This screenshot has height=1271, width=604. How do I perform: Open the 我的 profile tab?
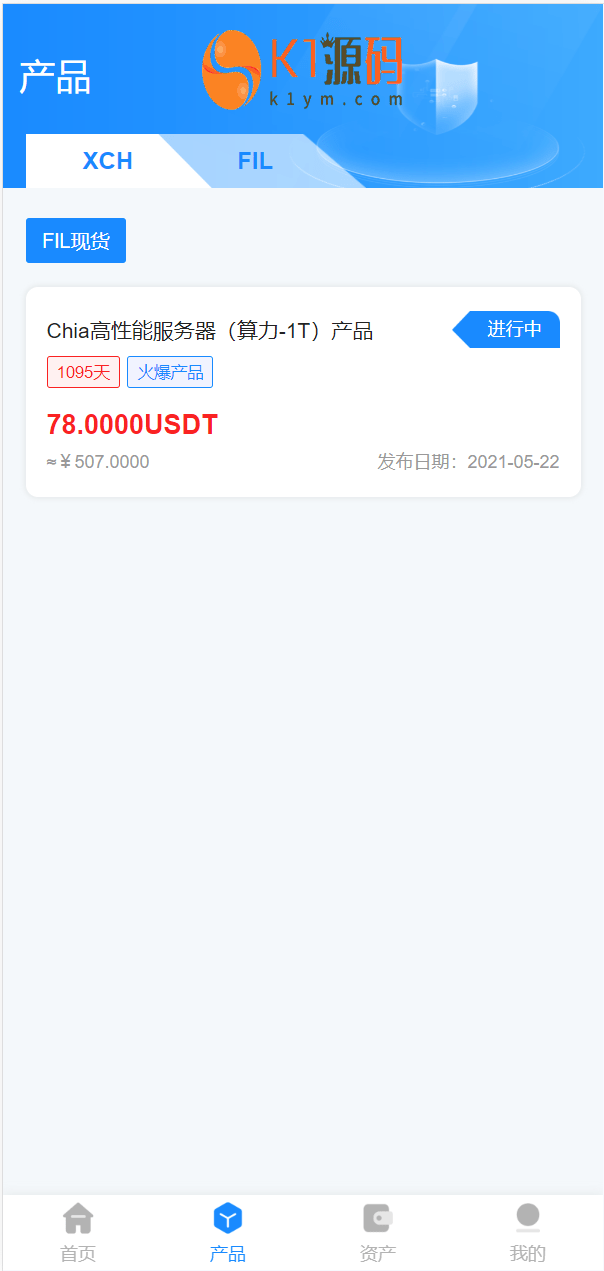(x=527, y=1232)
